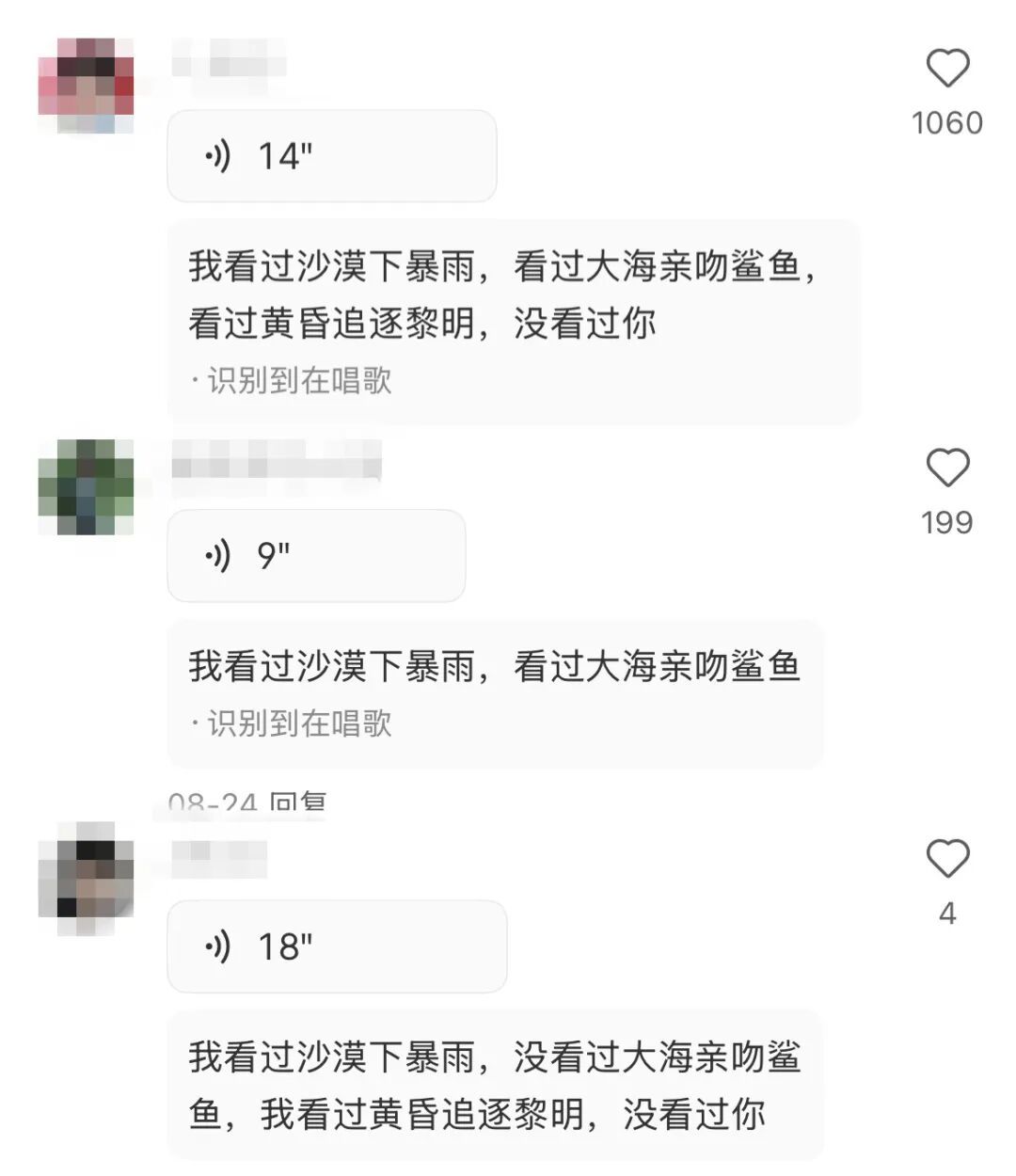1016x1176 pixels.
Task: Like the comment with 4 likes
Action: point(947,859)
